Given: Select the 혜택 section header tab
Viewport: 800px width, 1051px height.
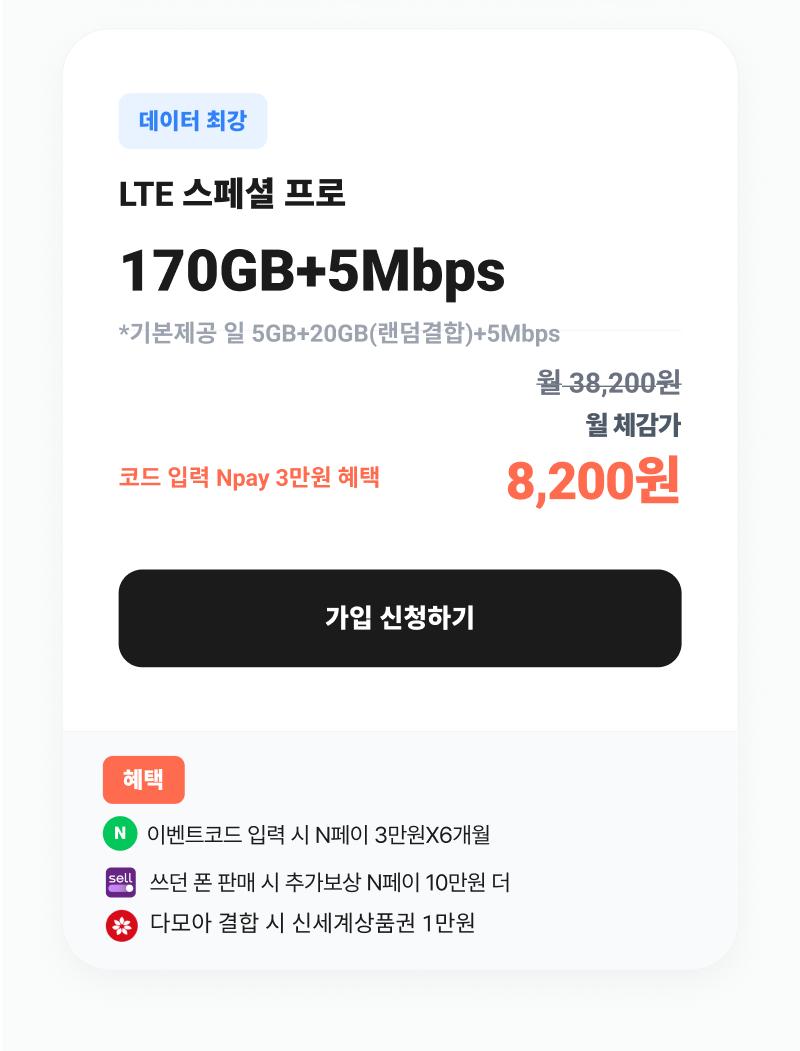Looking at the screenshot, I should (143, 780).
